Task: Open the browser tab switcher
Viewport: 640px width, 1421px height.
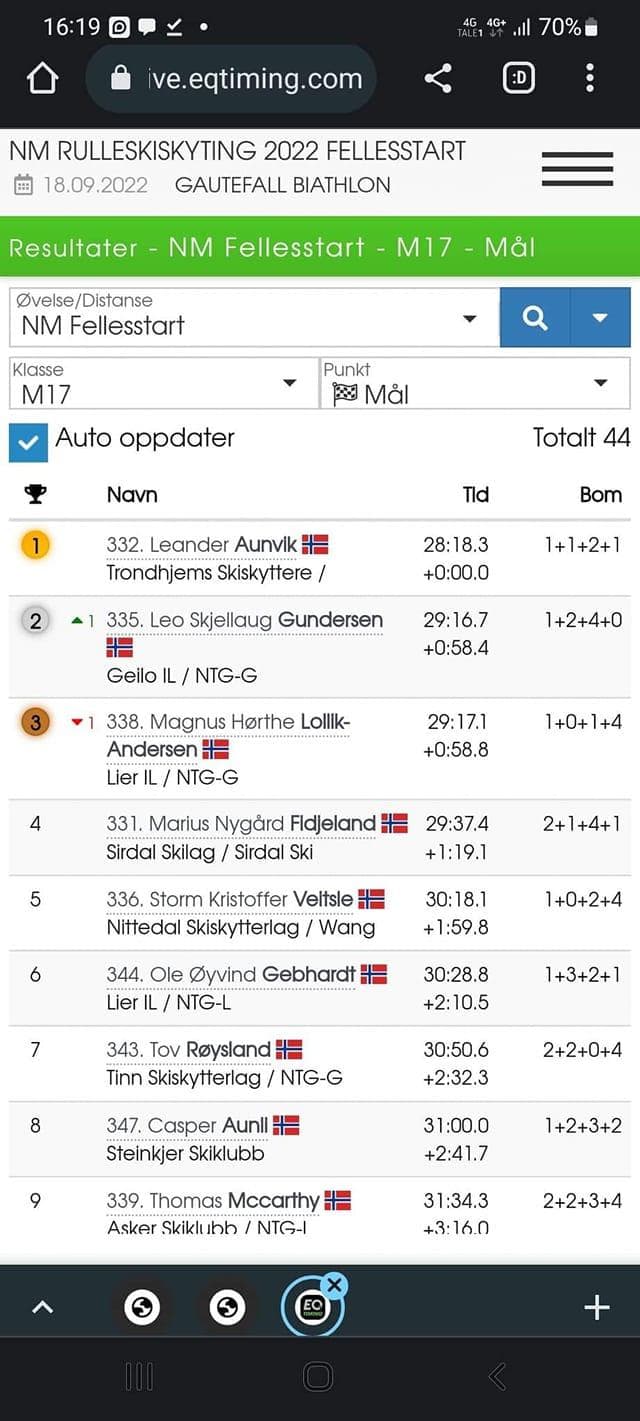Action: click(x=518, y=79)
